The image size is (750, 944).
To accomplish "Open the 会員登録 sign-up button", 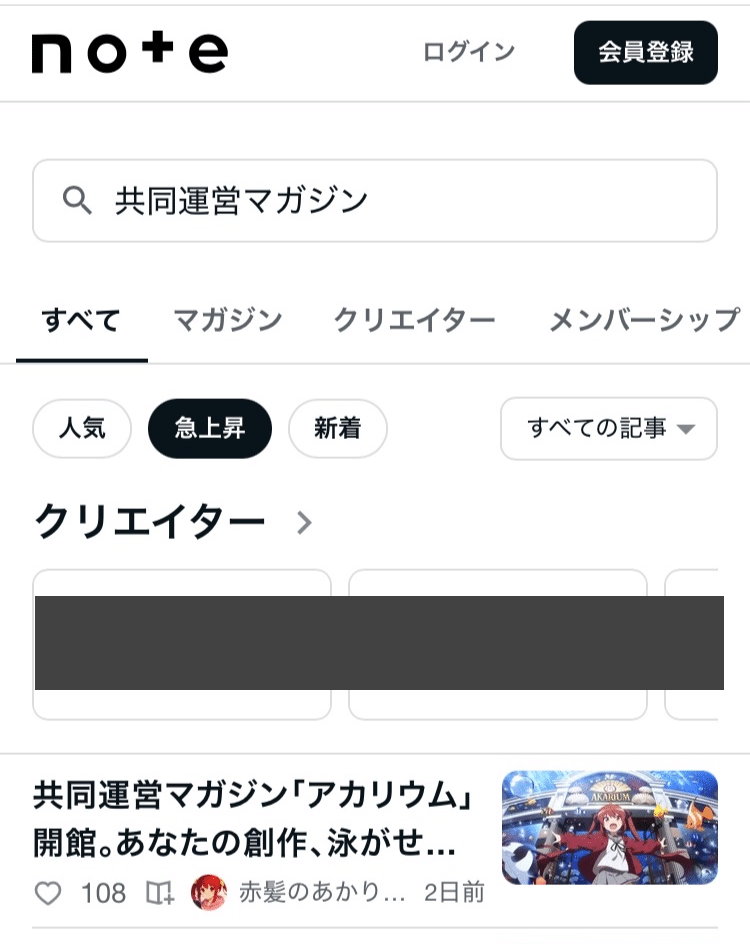I will coord(645,52).
